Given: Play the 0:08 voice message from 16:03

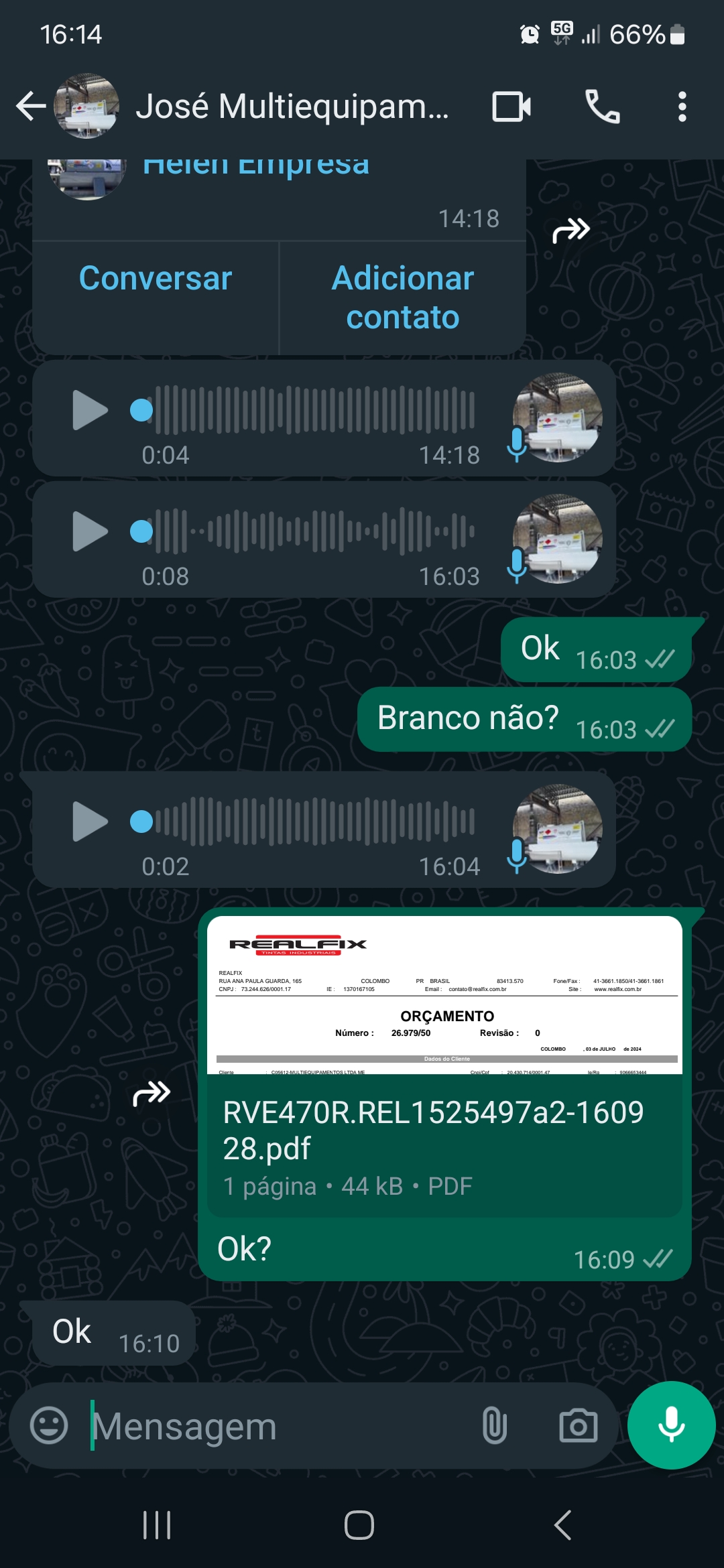Looking at the screenshot, I should (90, 531).
